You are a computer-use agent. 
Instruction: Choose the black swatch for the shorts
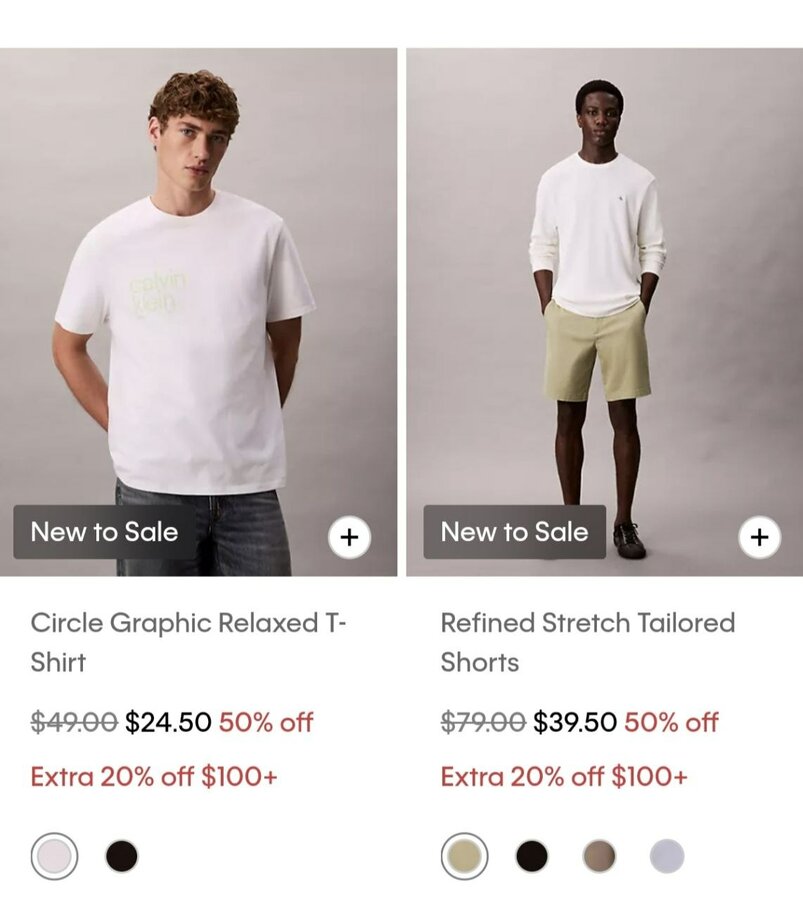point(532,856)
